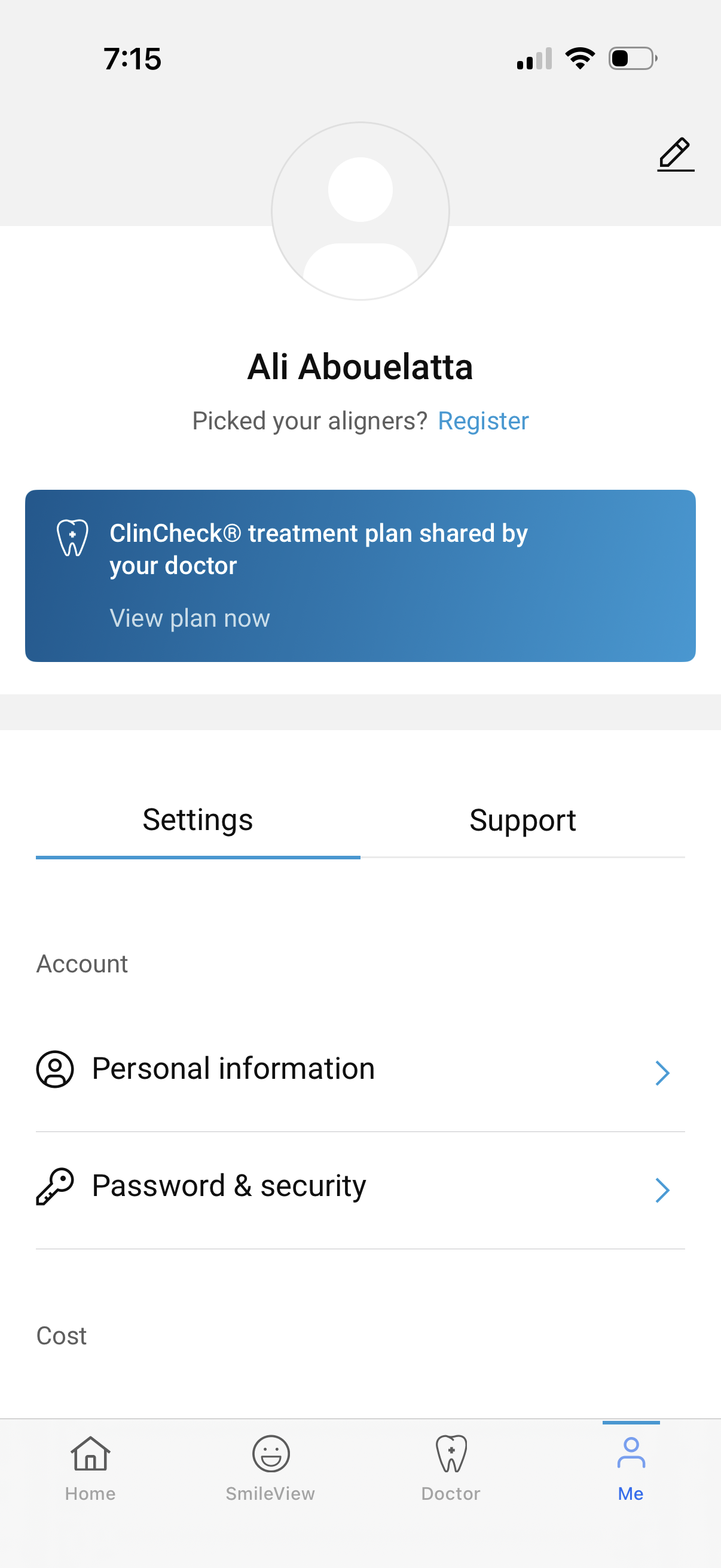Tap the profile picture avatar
The width and height of the screenshot is (721, 1568).
coord(360,211)
